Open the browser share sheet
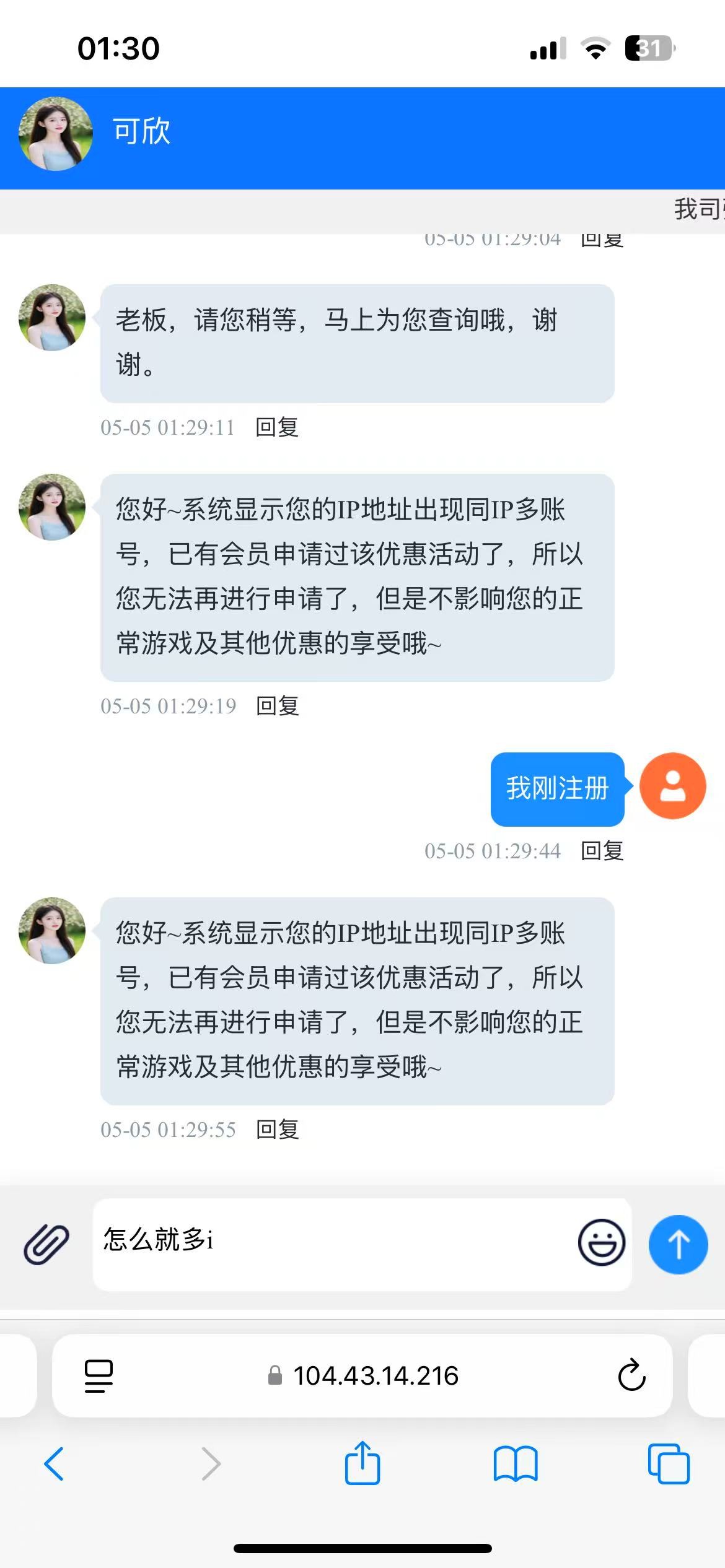 (x=362, y=1463)
